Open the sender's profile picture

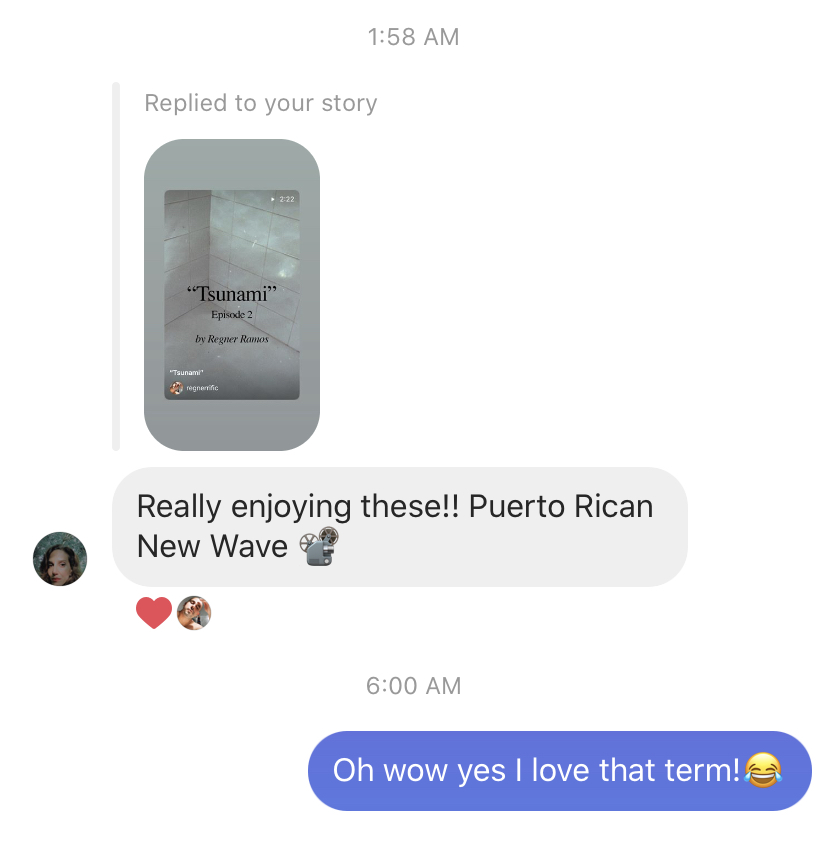click(x=60, y=559)
